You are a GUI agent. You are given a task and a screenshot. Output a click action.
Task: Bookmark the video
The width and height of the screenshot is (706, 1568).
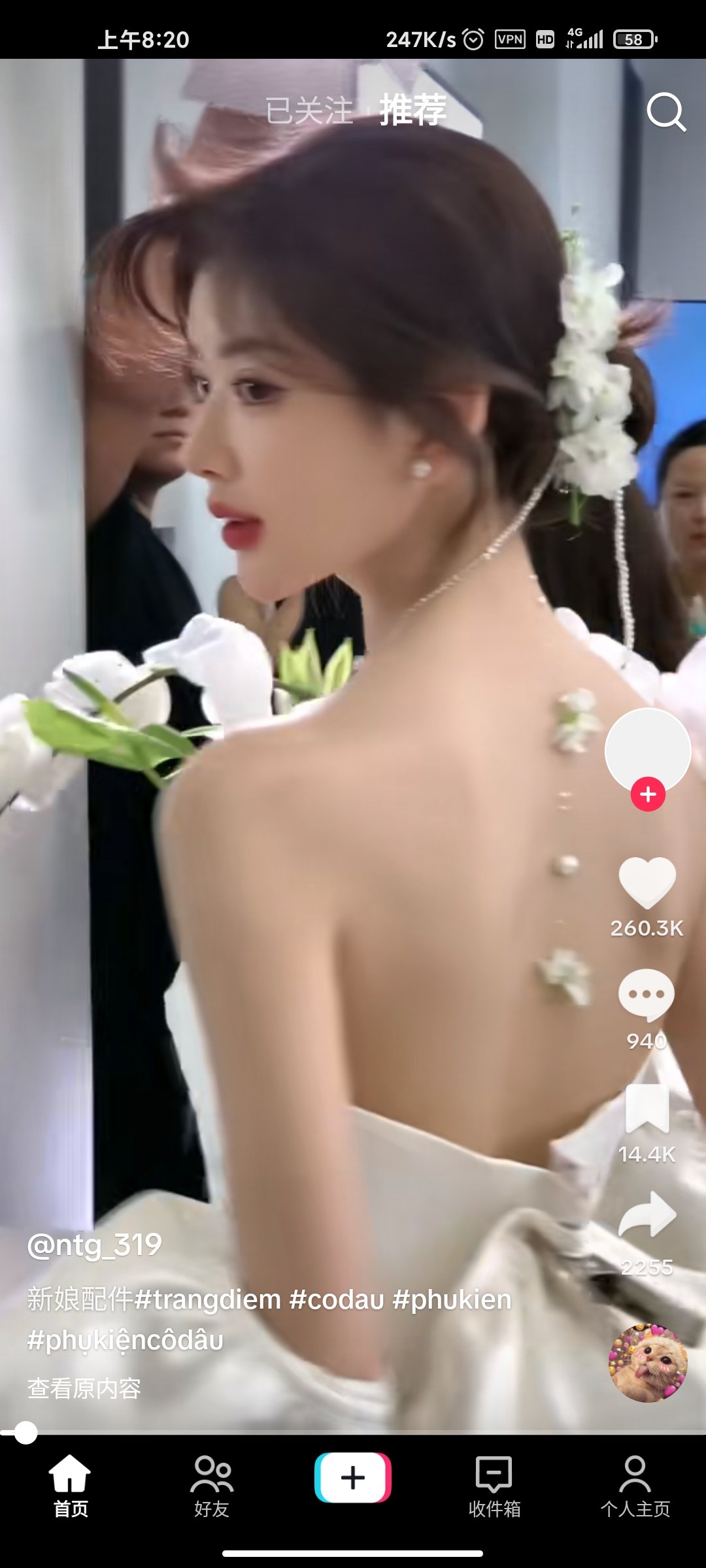coord(648,1109)
